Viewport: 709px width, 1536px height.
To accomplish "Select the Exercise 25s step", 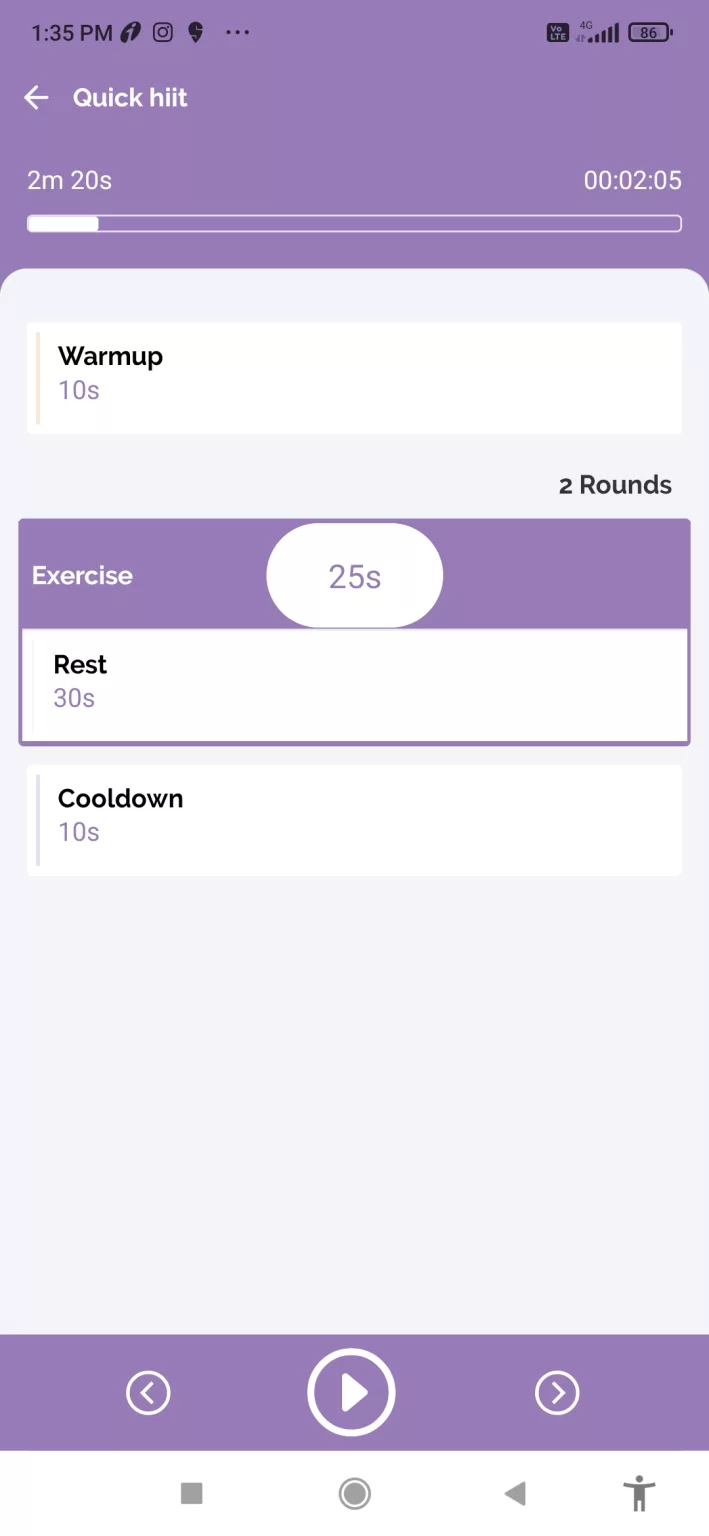I will click(x=354, y=575).
